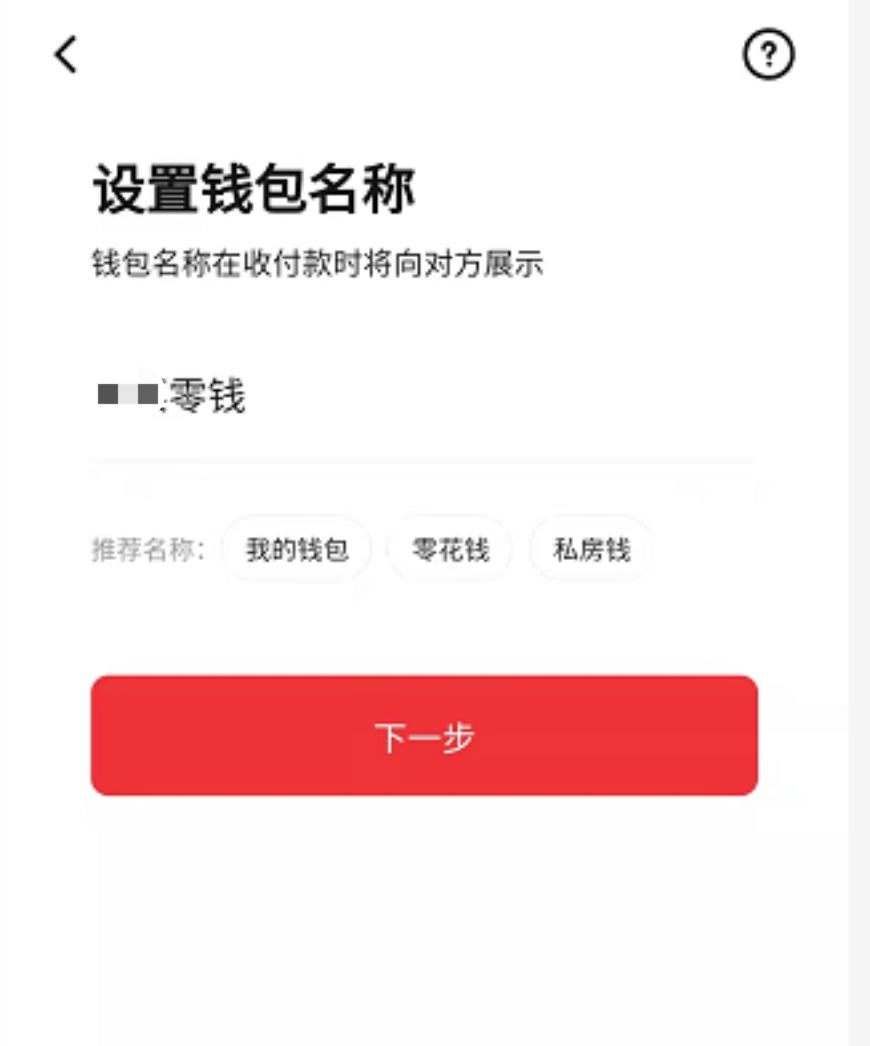This screenshot has height=1046, width=870.
Task: Choose the suggested name 我的钱包
Action: pyautogui.click(x=296, y=550)
